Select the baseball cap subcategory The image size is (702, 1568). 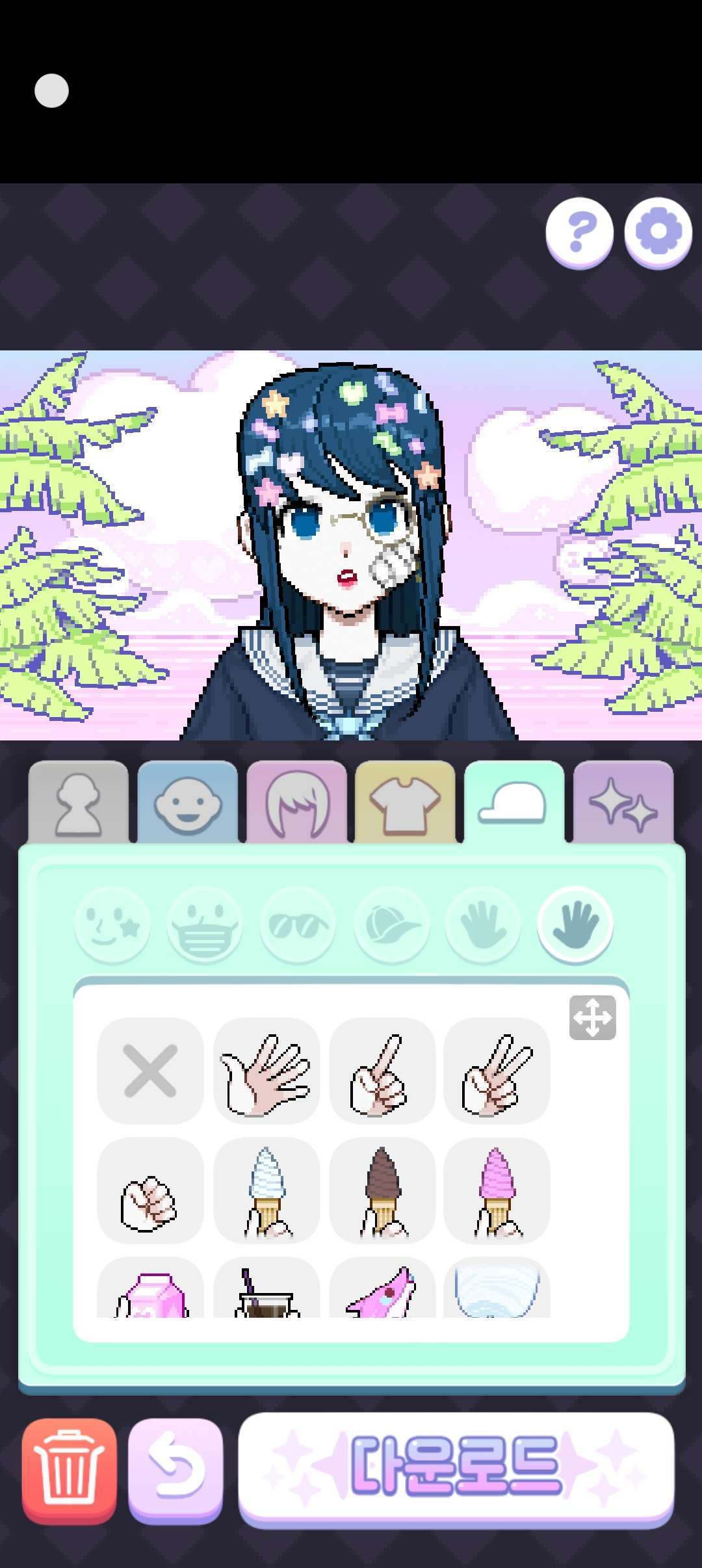[391, 924]
